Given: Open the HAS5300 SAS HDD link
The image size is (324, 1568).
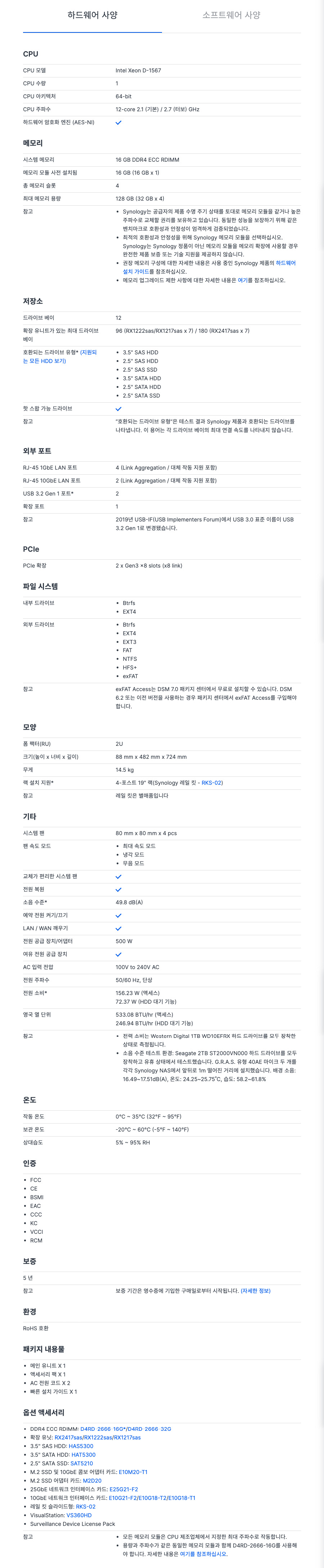Looking at the screenshot, I should pos(80,1446).
